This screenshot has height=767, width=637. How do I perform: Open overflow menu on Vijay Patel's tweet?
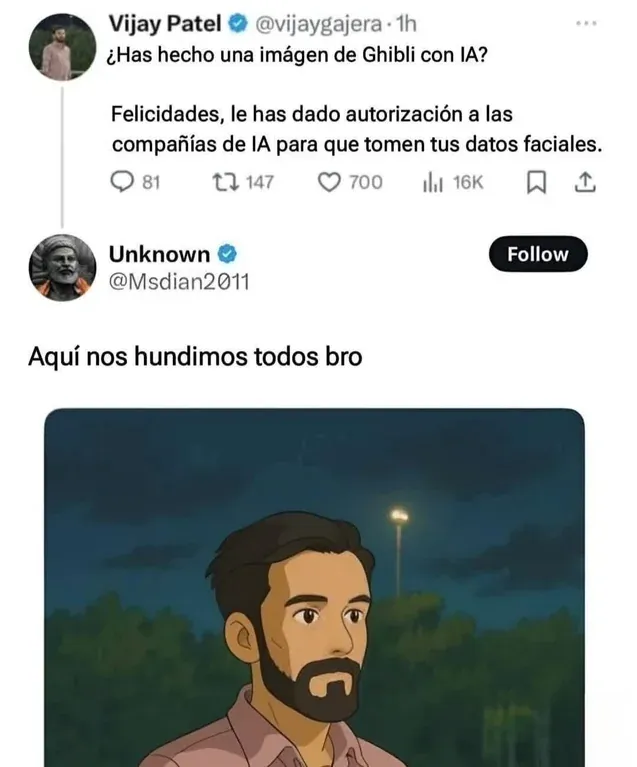pyautogui.click(x=586, y=22)
